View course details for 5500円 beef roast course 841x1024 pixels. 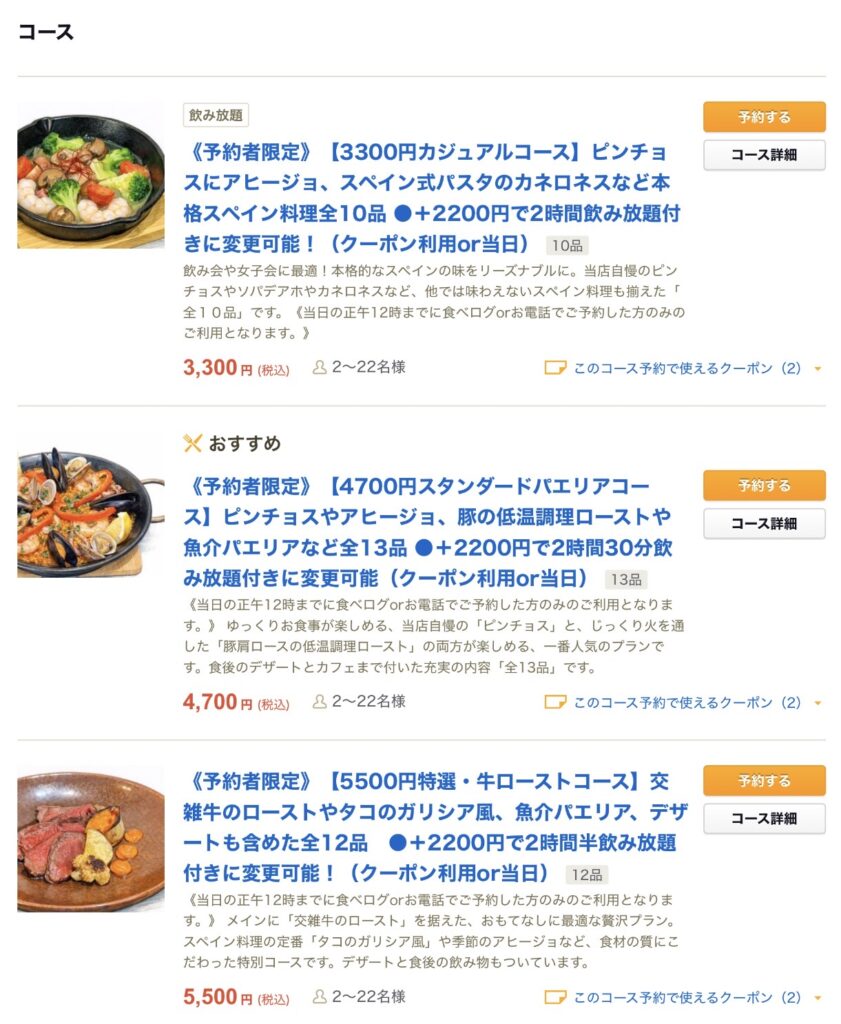764,818
